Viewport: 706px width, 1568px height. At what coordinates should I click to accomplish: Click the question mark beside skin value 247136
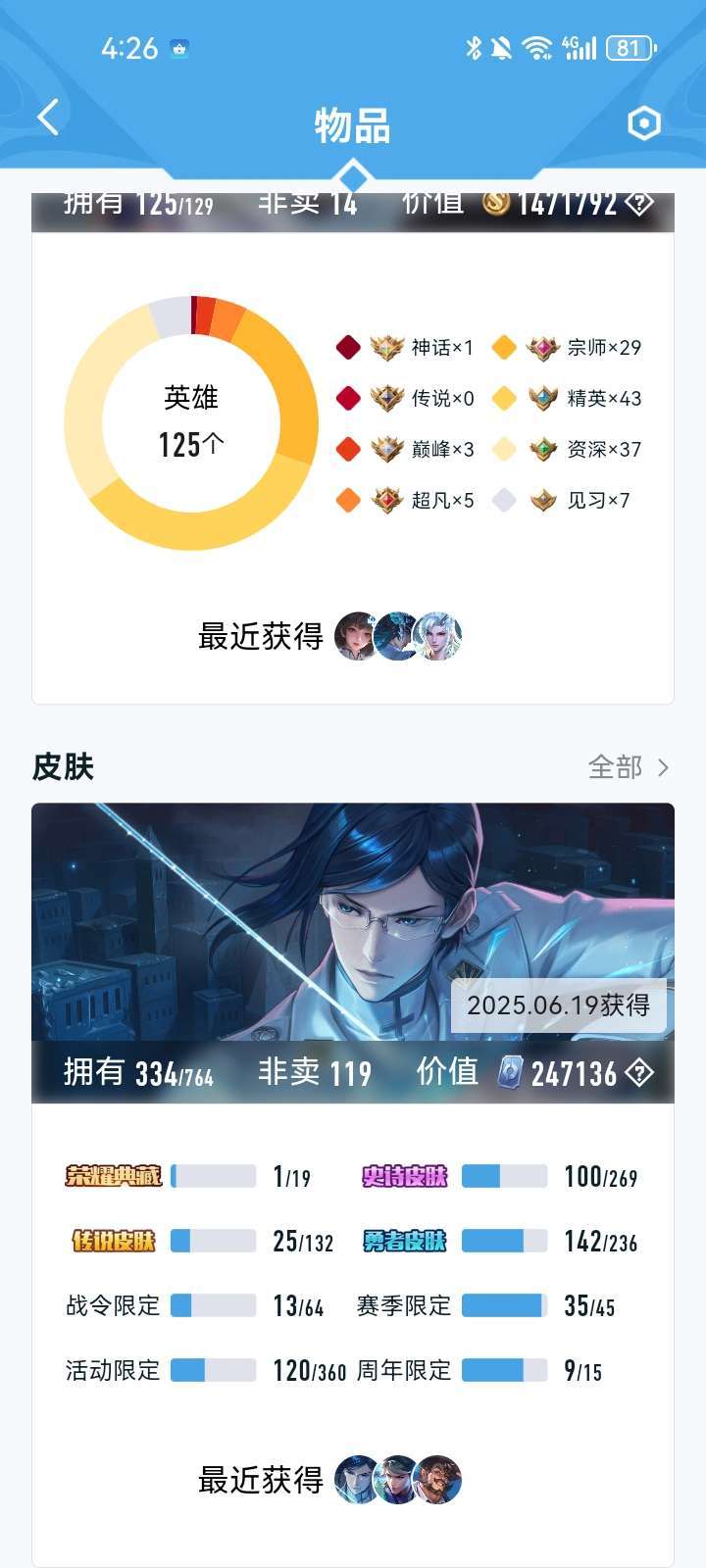click(x=638, y=1073)
